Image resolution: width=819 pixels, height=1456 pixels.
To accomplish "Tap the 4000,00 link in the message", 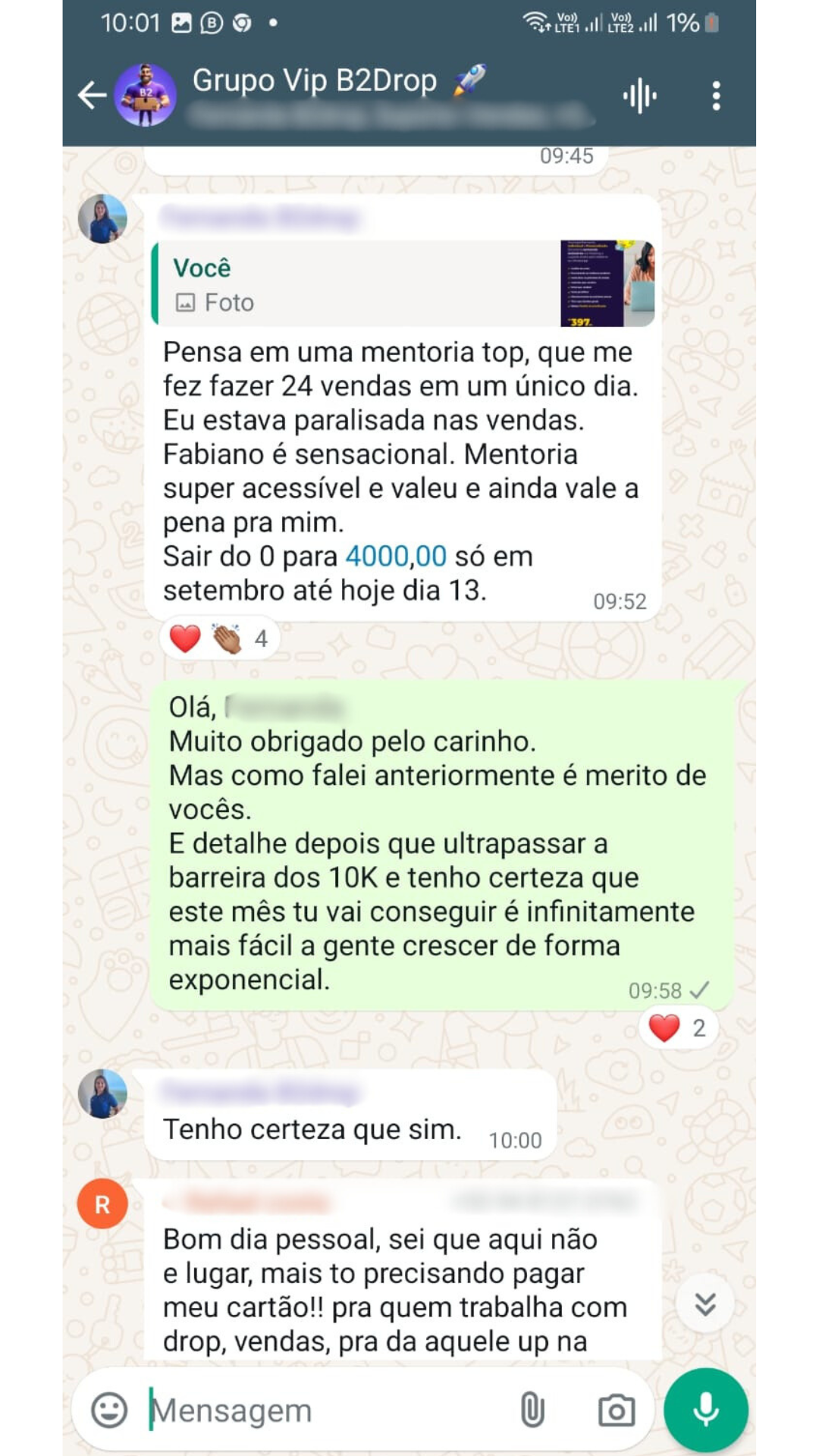I will [x=396, y=557].
